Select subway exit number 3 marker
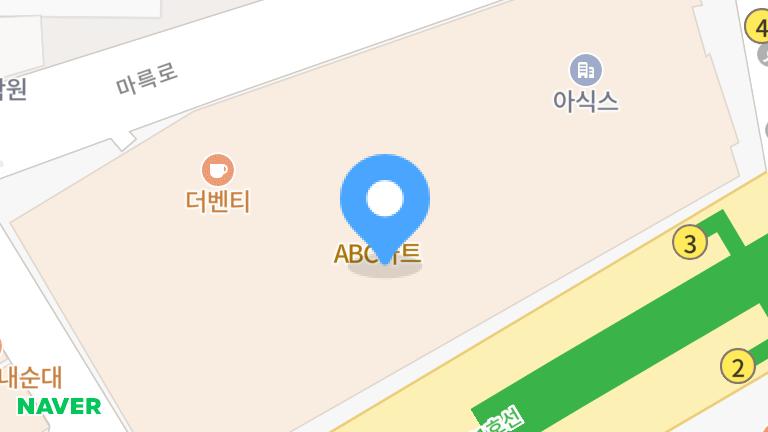 click(x=689, y=242)
